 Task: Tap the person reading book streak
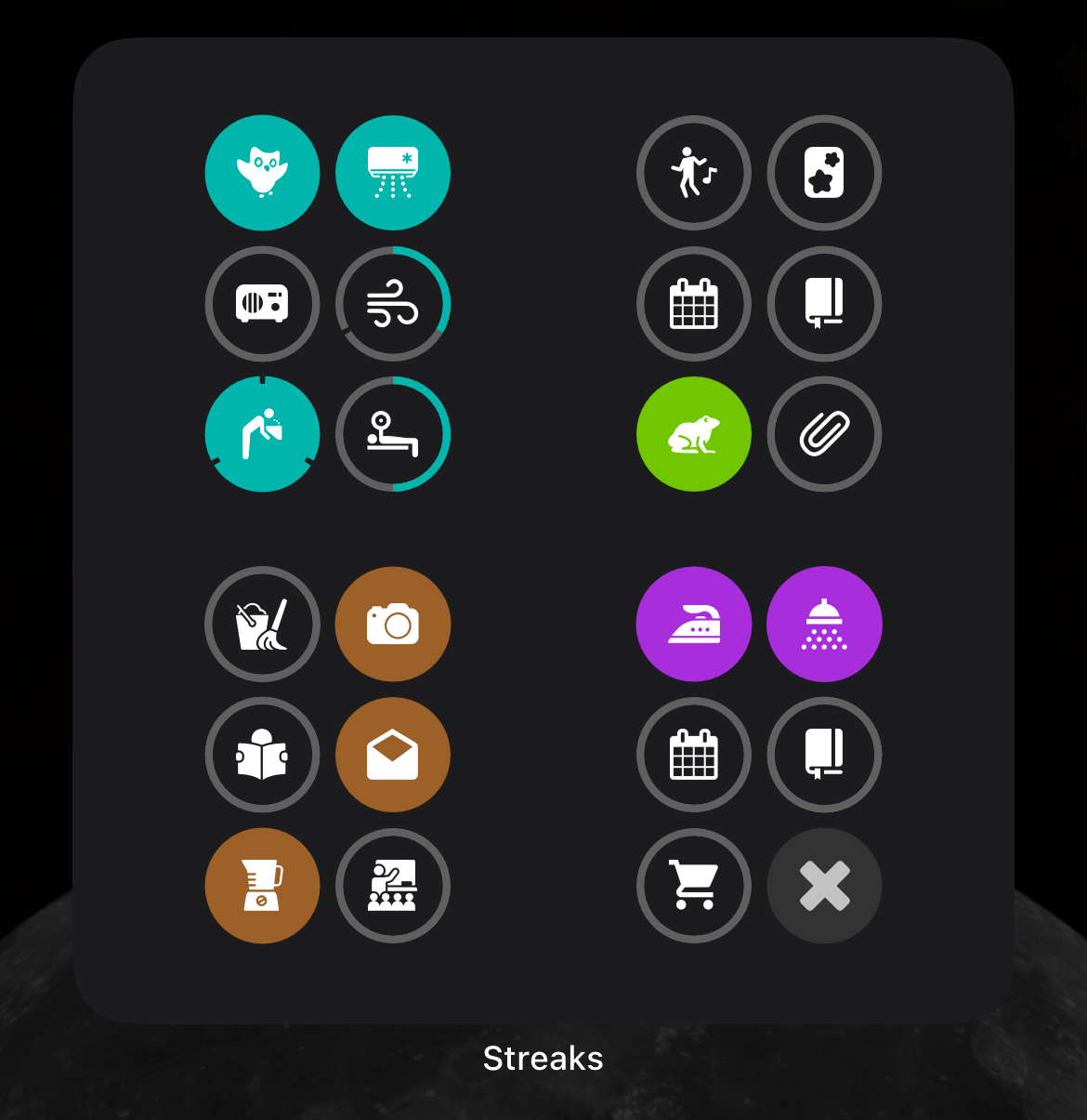click(262, 755)
